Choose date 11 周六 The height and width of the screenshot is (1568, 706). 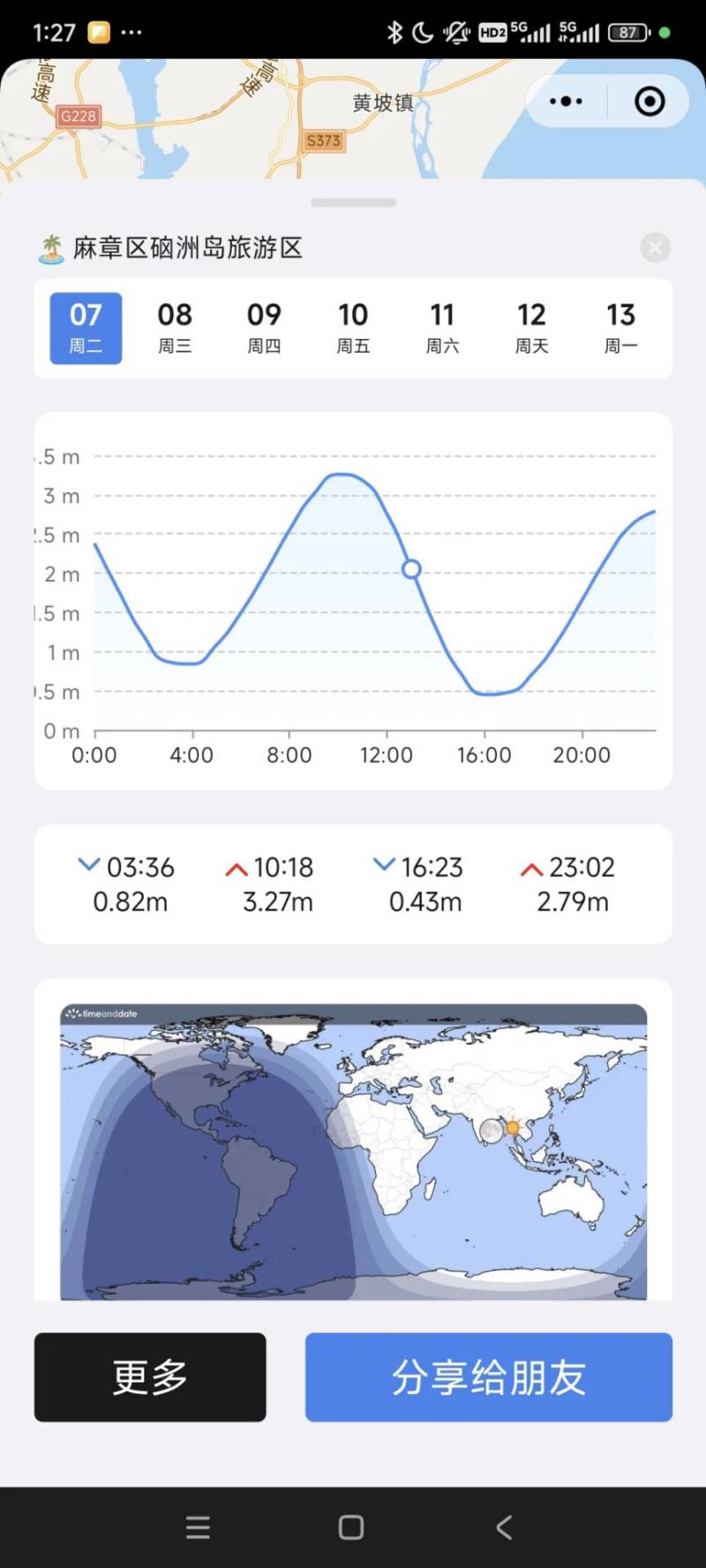[442, 327]
